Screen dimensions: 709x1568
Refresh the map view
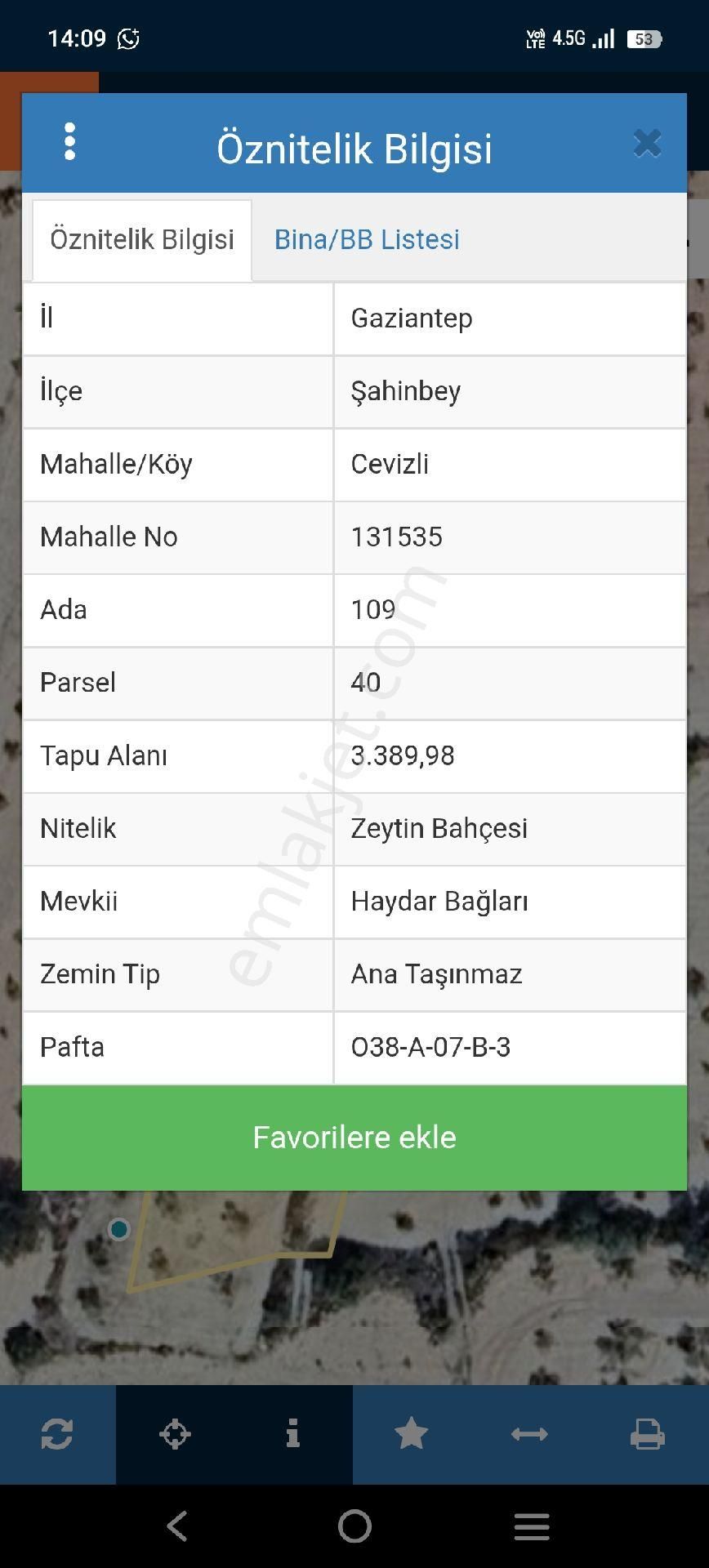pos(58,1434)
